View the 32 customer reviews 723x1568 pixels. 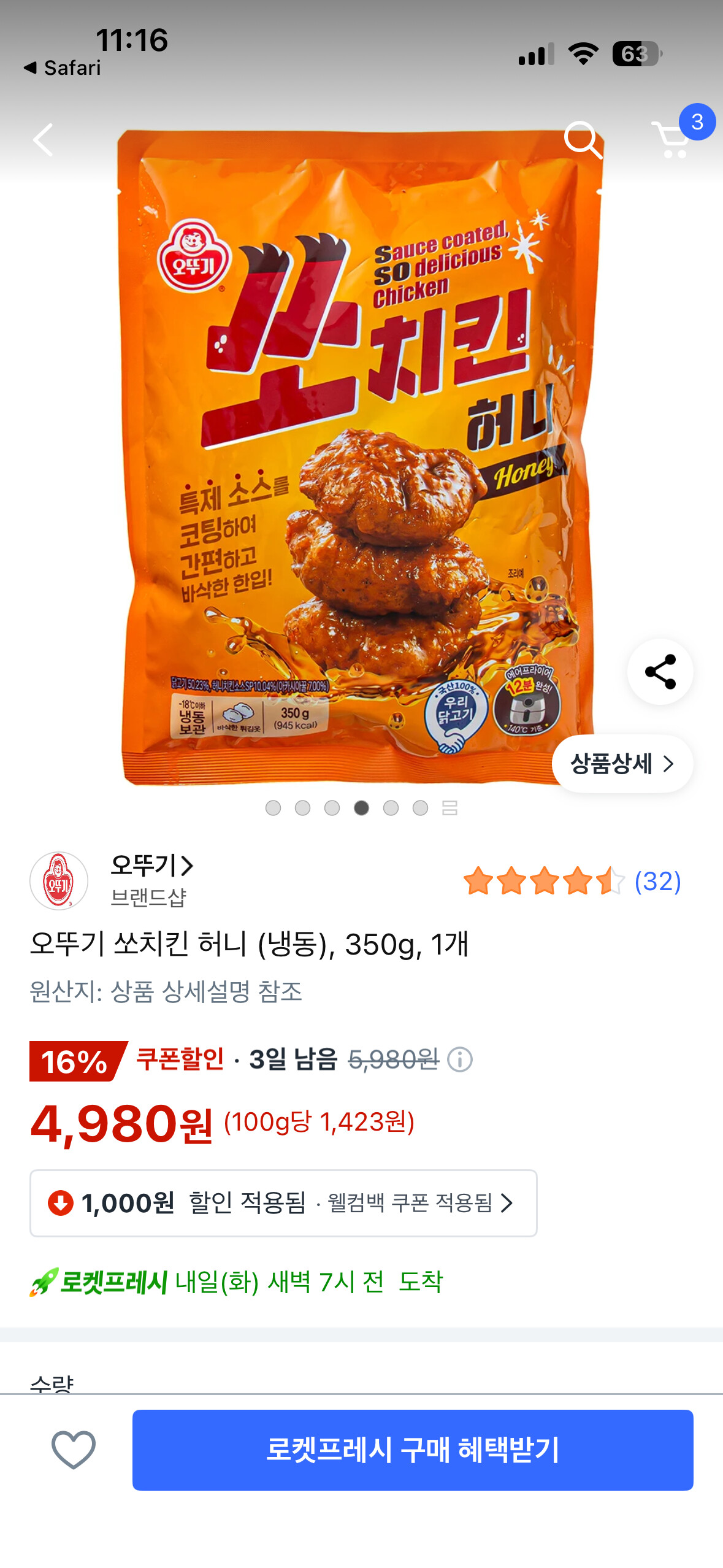pos(657,882)
